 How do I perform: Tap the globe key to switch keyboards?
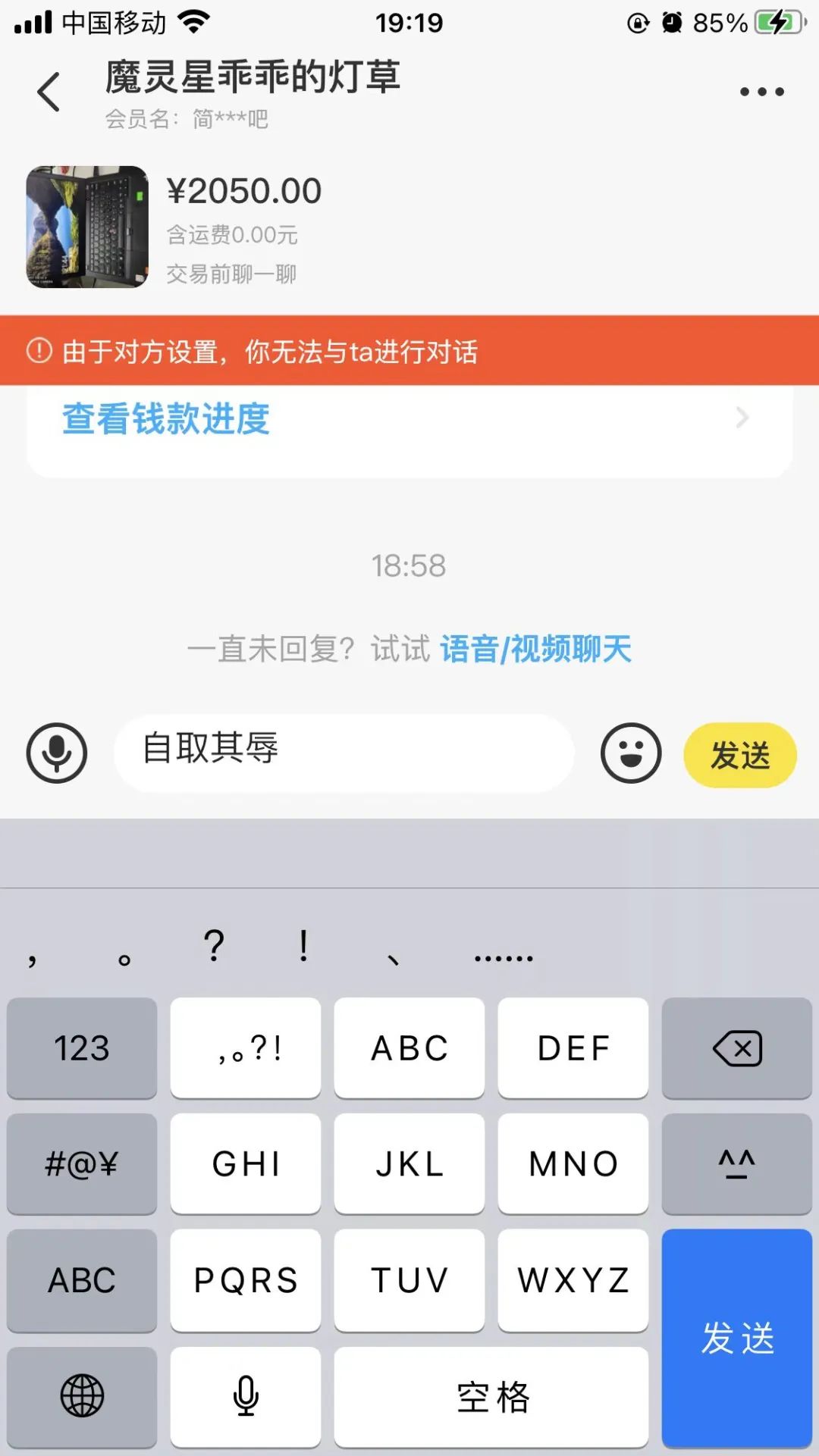81,1397
